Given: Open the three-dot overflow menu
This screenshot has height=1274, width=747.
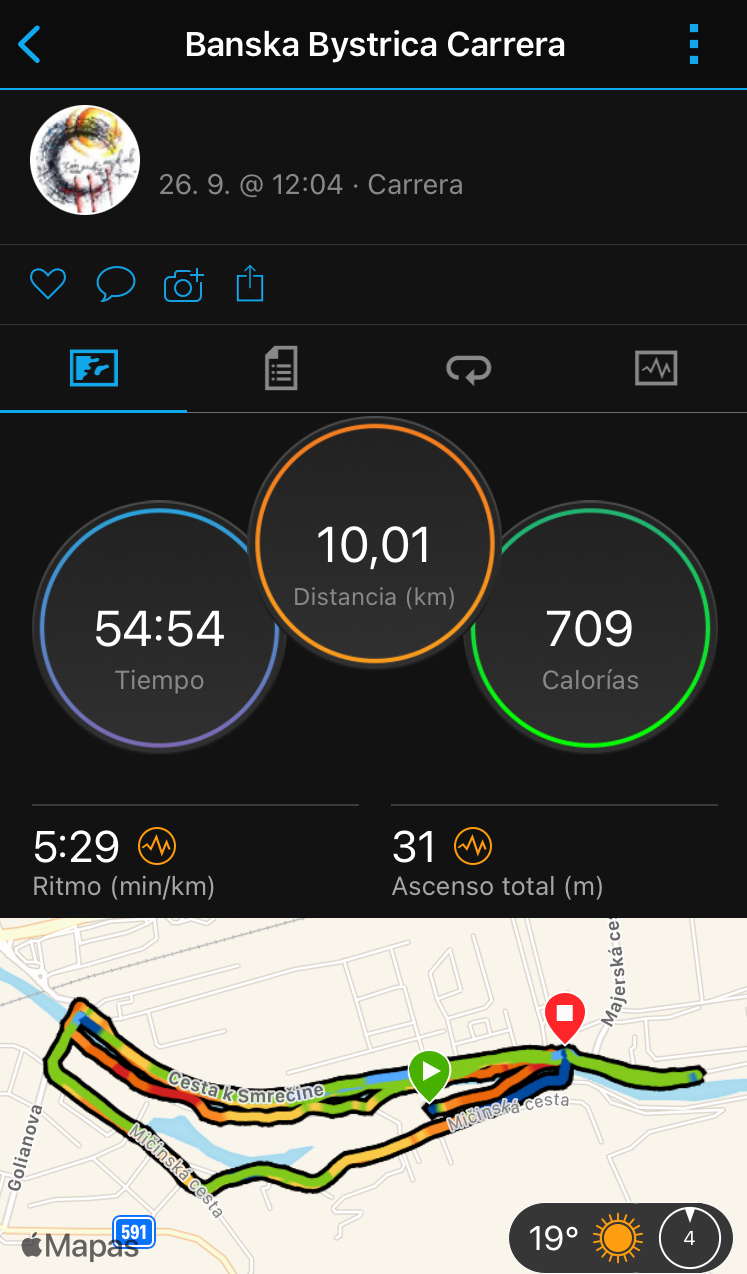Looking at the screenshot, I should 694,45.
